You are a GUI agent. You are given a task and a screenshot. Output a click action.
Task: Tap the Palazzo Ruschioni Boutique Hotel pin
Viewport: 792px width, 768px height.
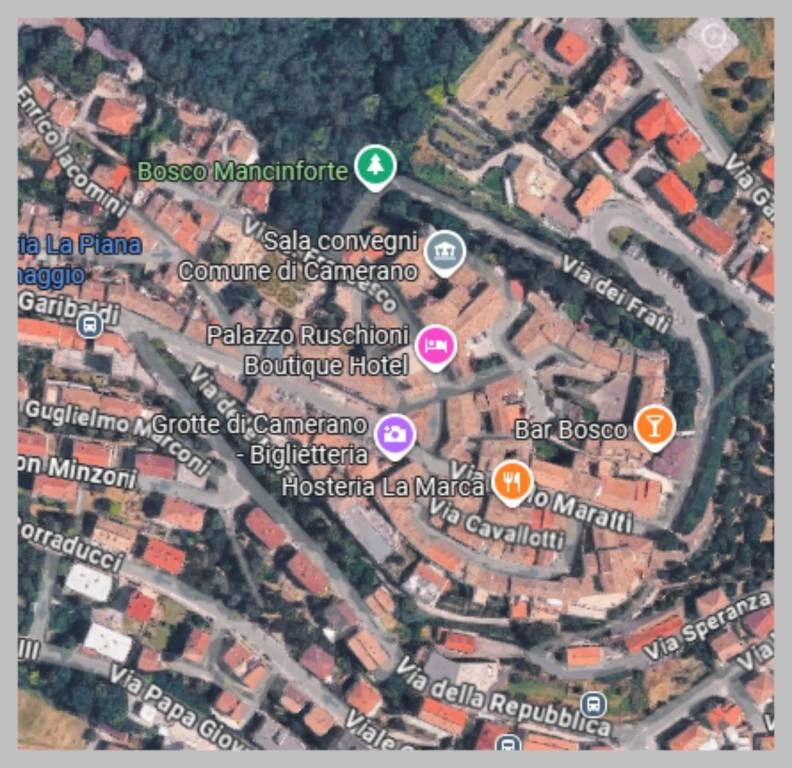click(x=435, y=346)
